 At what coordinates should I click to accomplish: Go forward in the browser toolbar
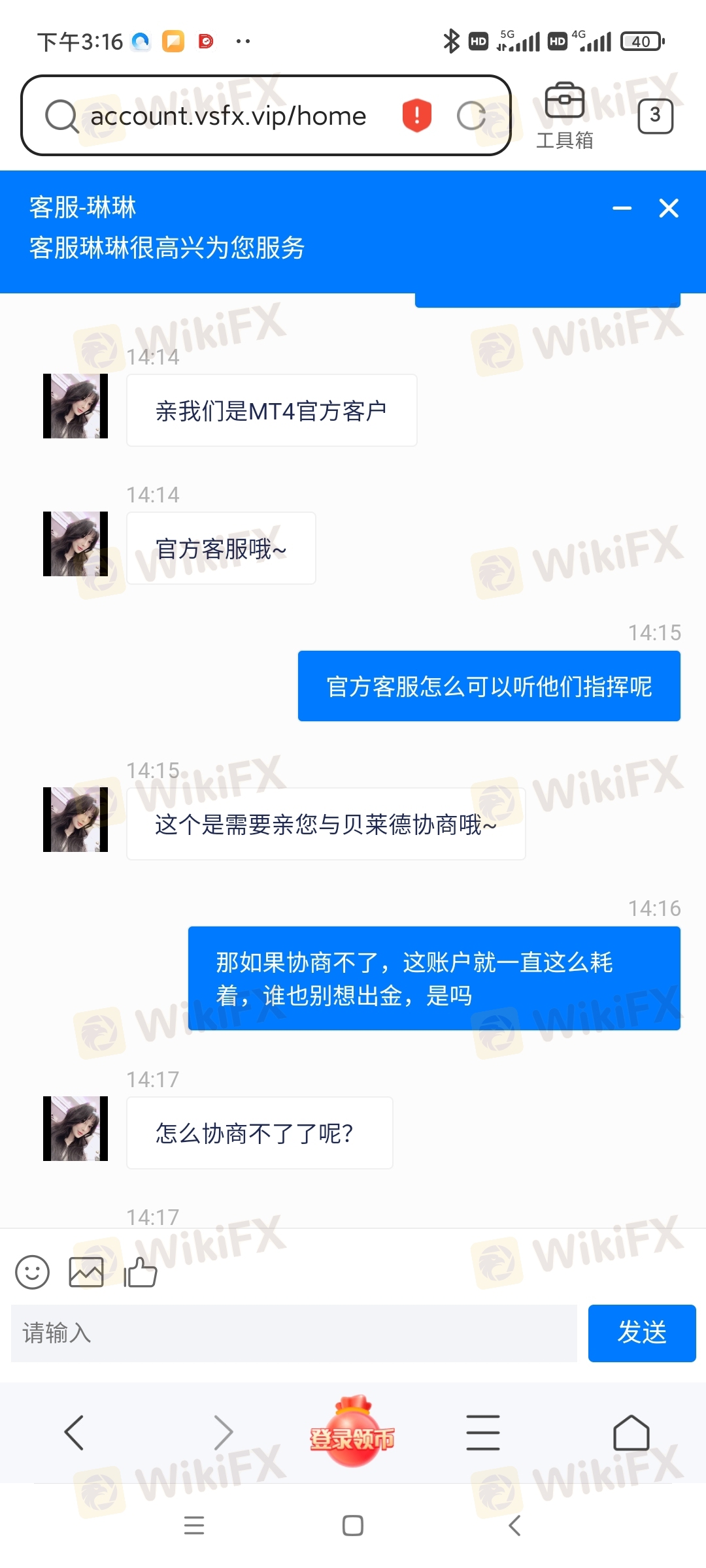[x=223, y=1433]
